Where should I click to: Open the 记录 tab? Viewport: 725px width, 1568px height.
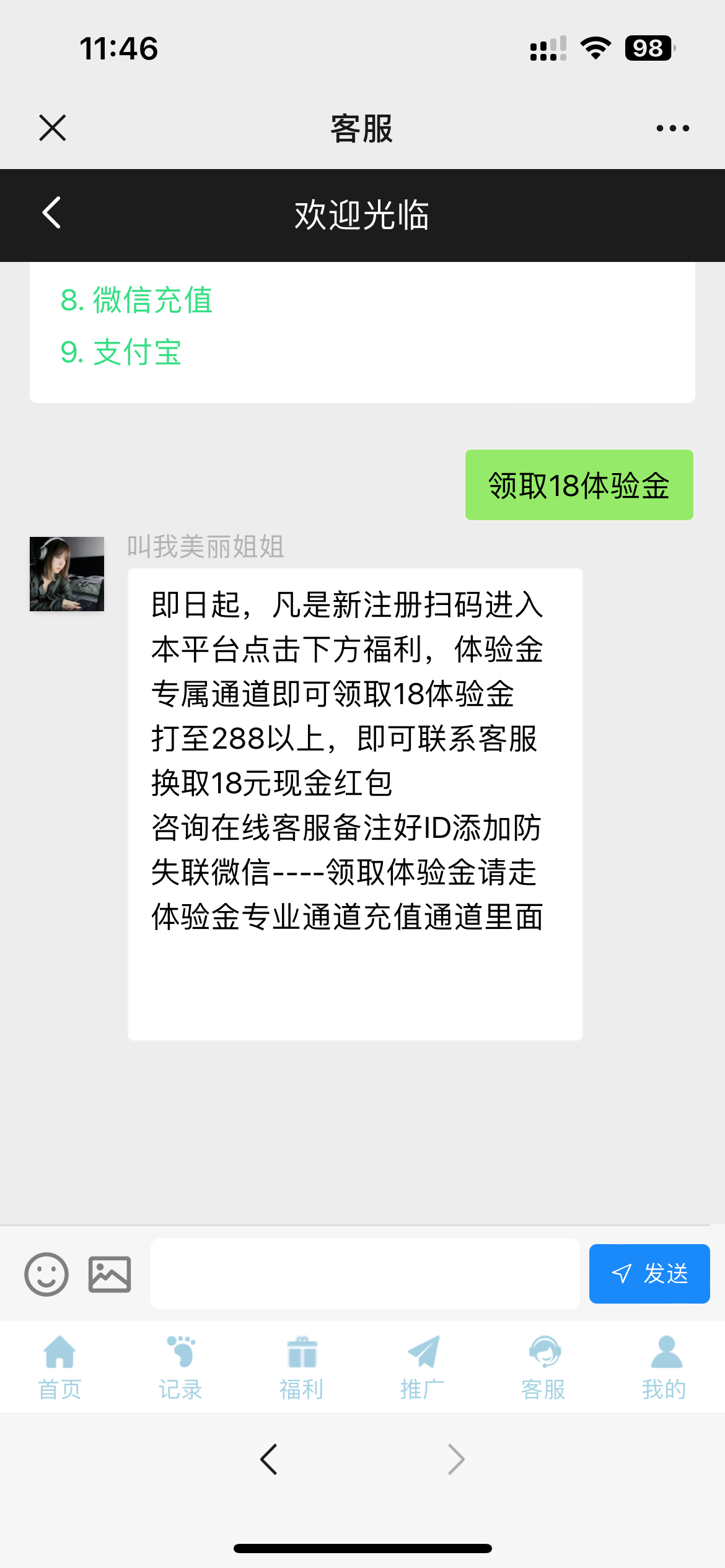click(x=180, y=1367)
